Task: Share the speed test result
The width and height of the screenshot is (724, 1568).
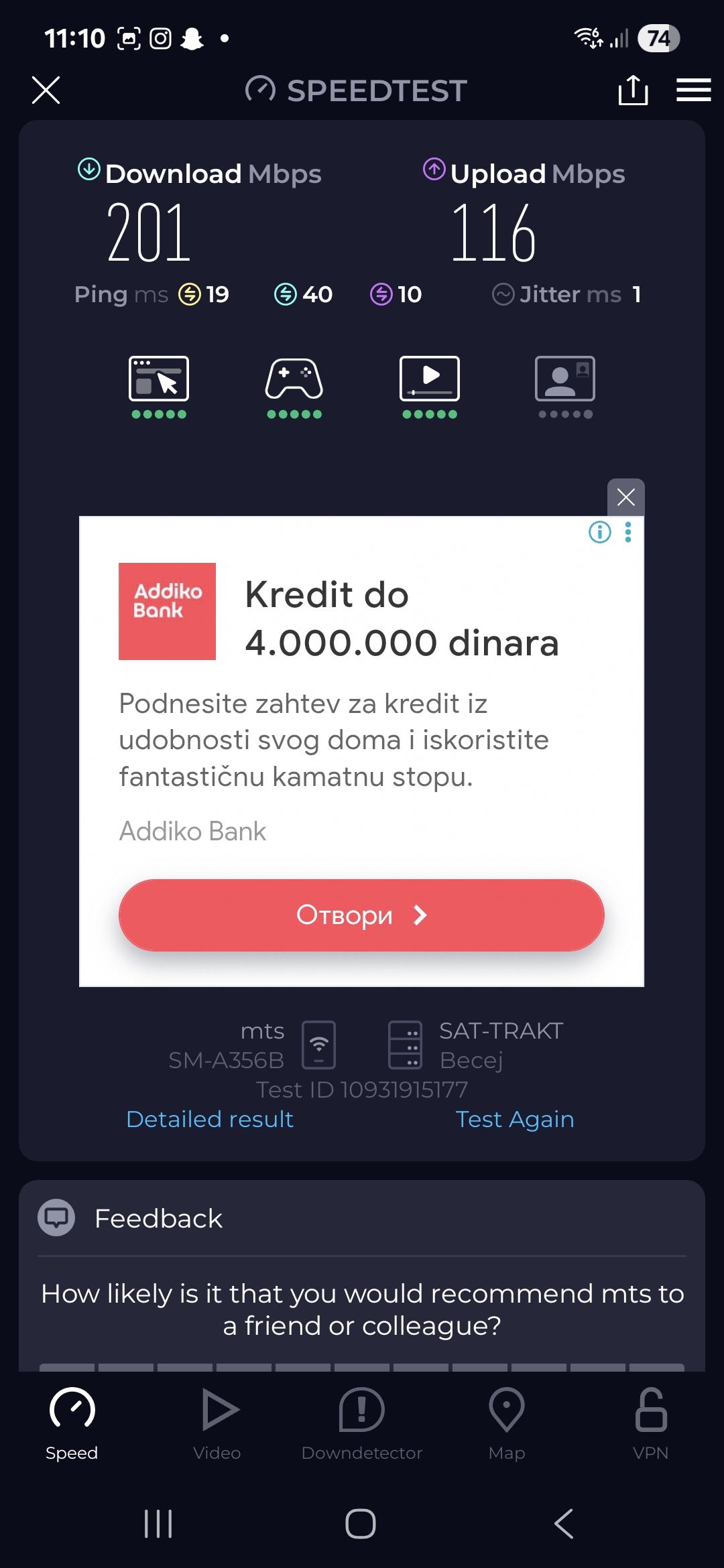Action: pyautogui.click(x=633, y=90)
